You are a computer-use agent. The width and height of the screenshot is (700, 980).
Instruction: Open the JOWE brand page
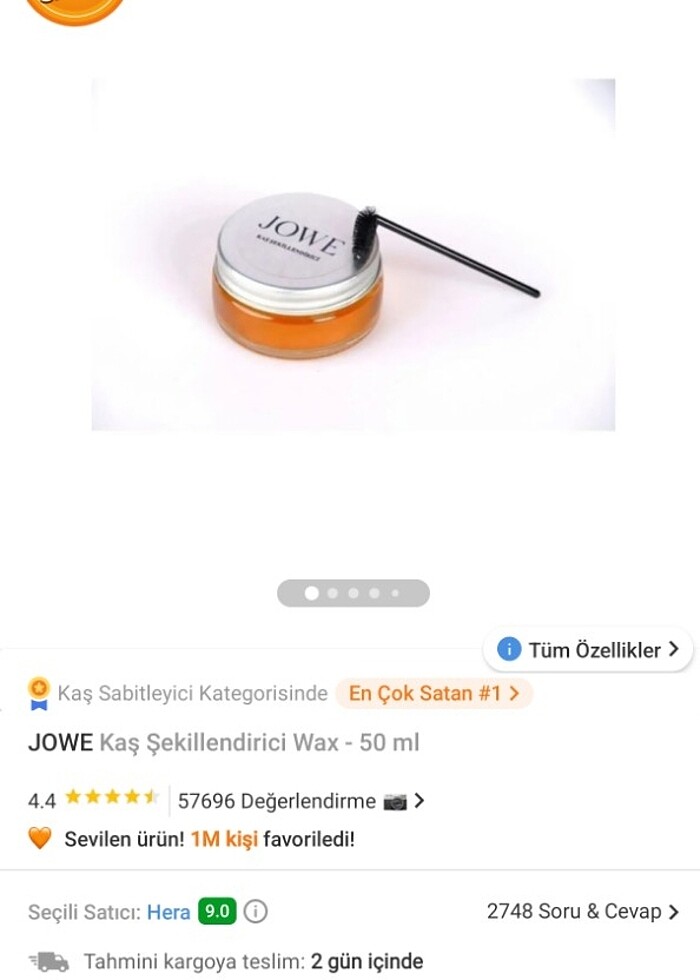pos(60,743)
